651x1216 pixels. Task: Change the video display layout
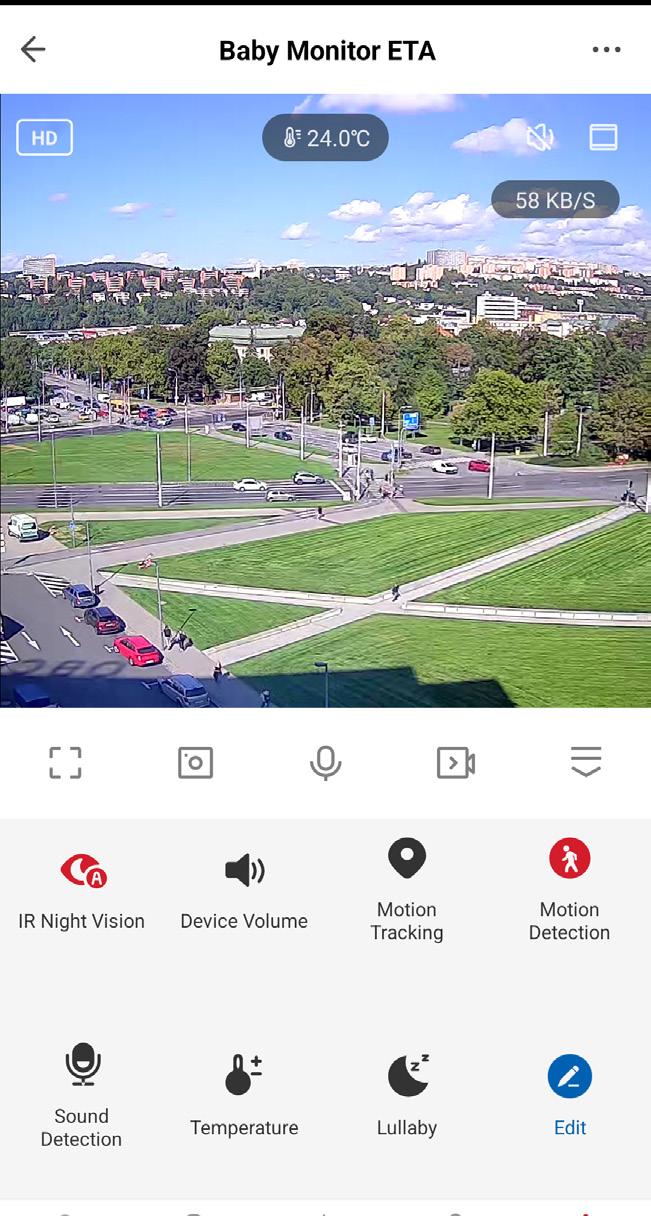(603, 137)
